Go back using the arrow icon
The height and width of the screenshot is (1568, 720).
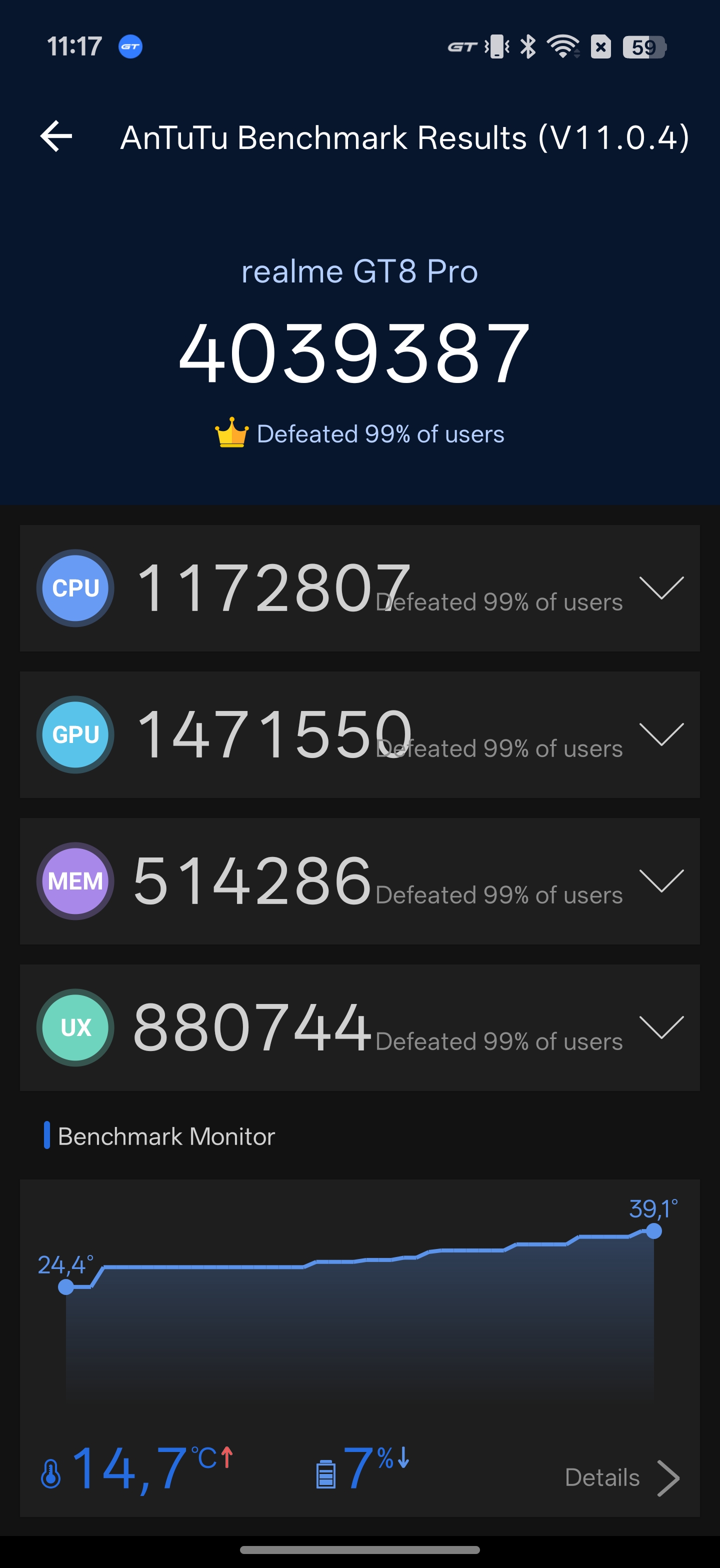pyautogui.click(x=56, y=135)
